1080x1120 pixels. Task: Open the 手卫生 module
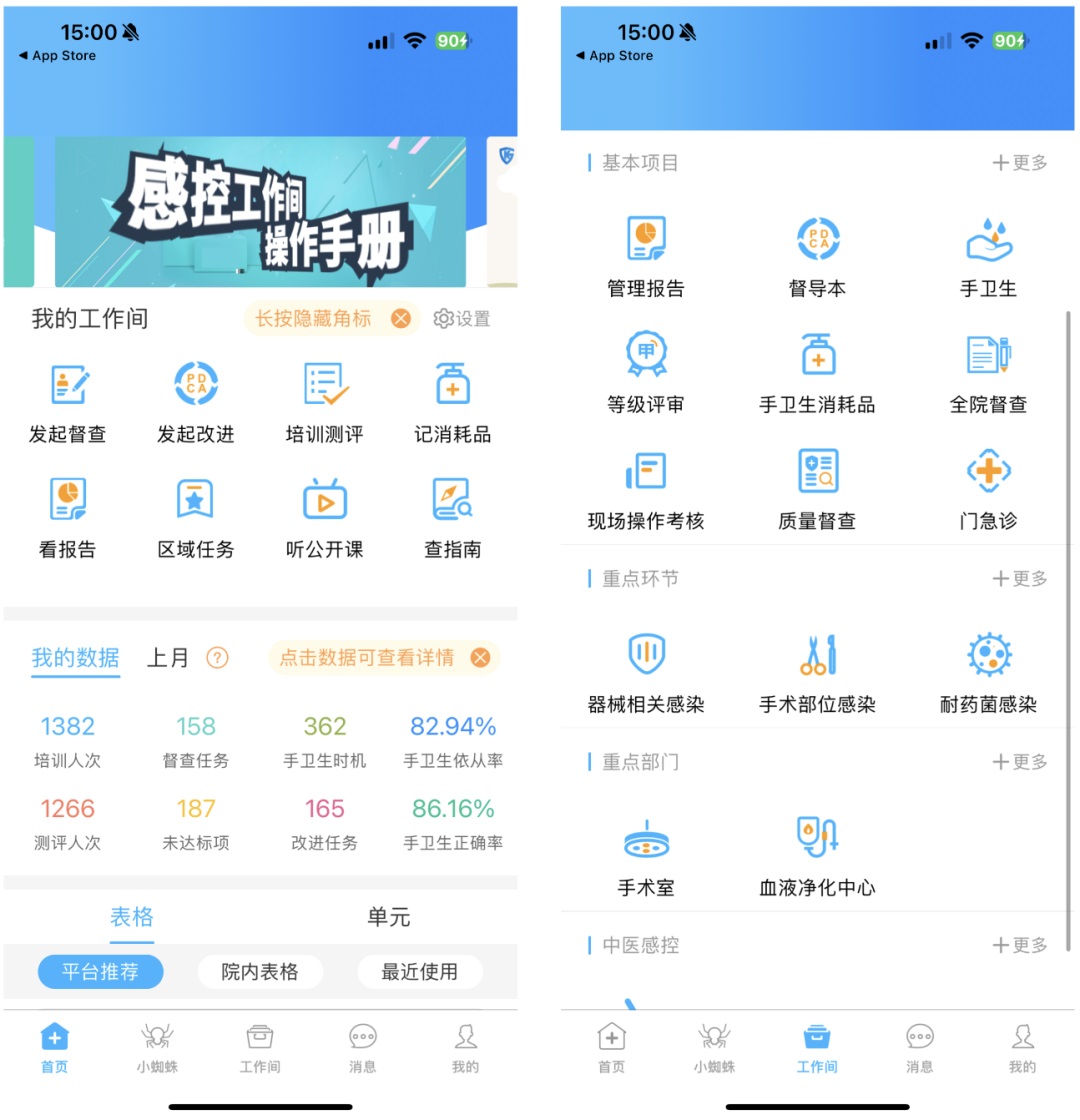click(988, 257)
